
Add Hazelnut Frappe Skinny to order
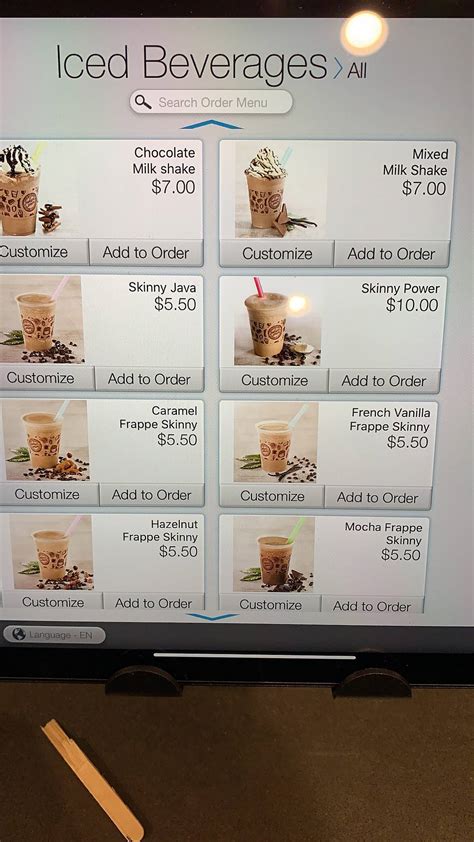pyautogui.click(x=154, y=603)
